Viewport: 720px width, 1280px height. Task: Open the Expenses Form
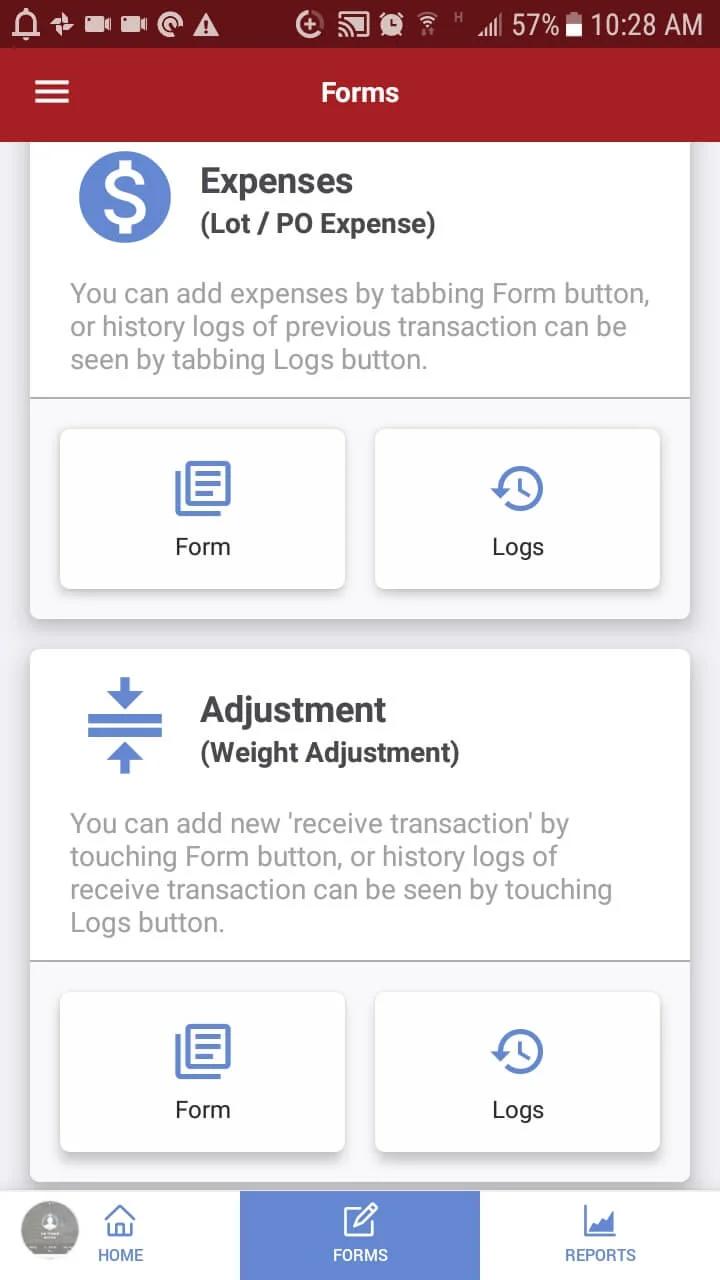[202, 509]
